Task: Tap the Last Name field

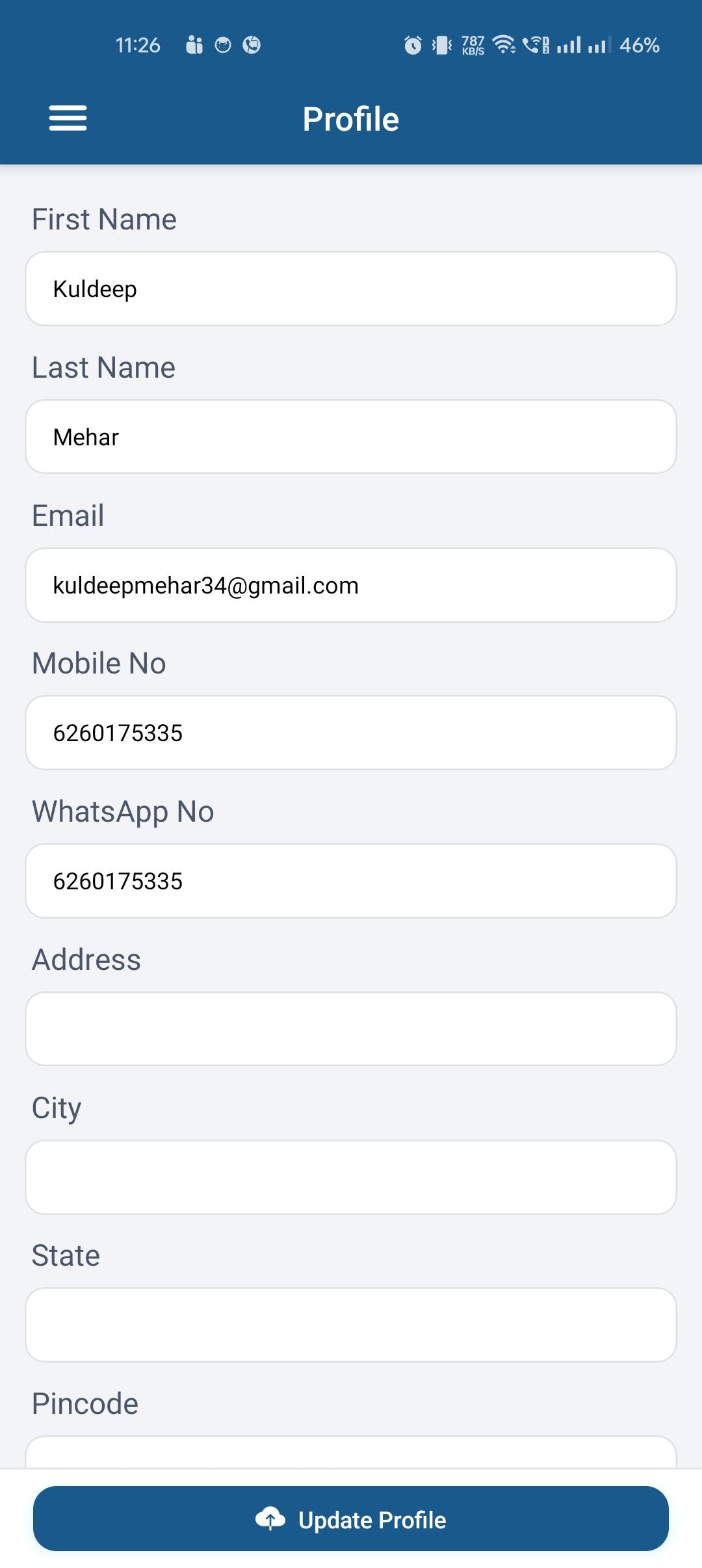Action: (x=351, y=437)
